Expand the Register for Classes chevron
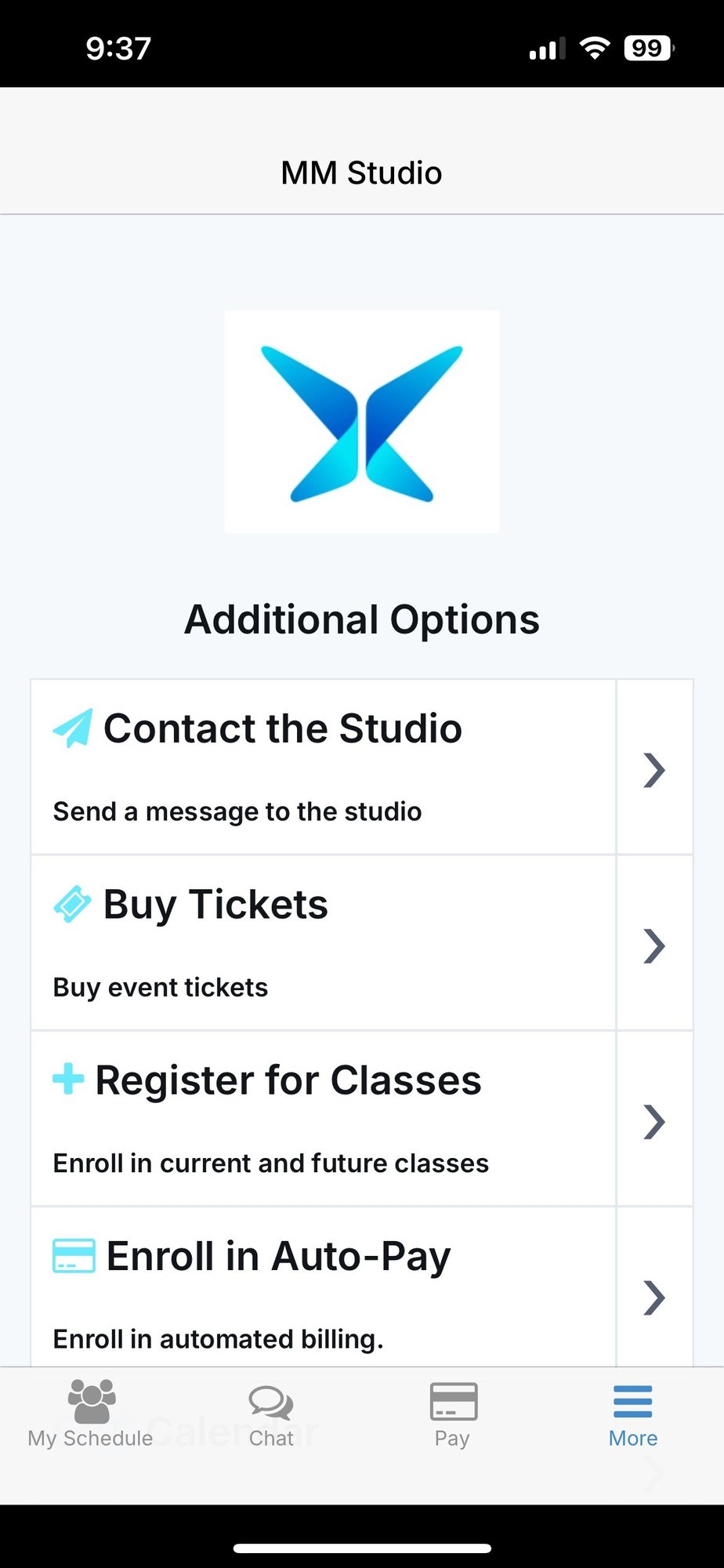Screen dimensions: 724x1568 pos(654,1122)
